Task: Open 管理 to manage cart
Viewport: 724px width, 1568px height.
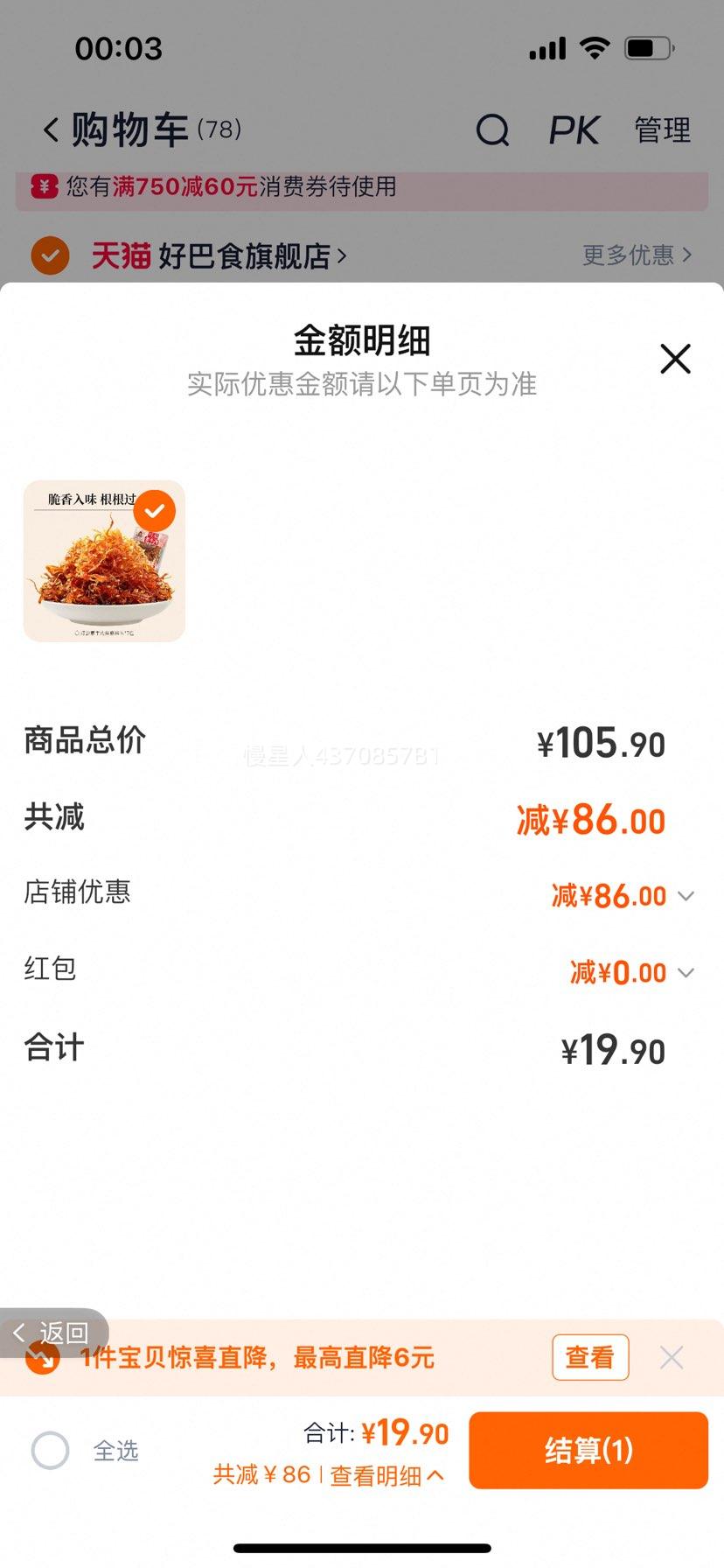Action: pyautogui.click(x=662, y=130)
